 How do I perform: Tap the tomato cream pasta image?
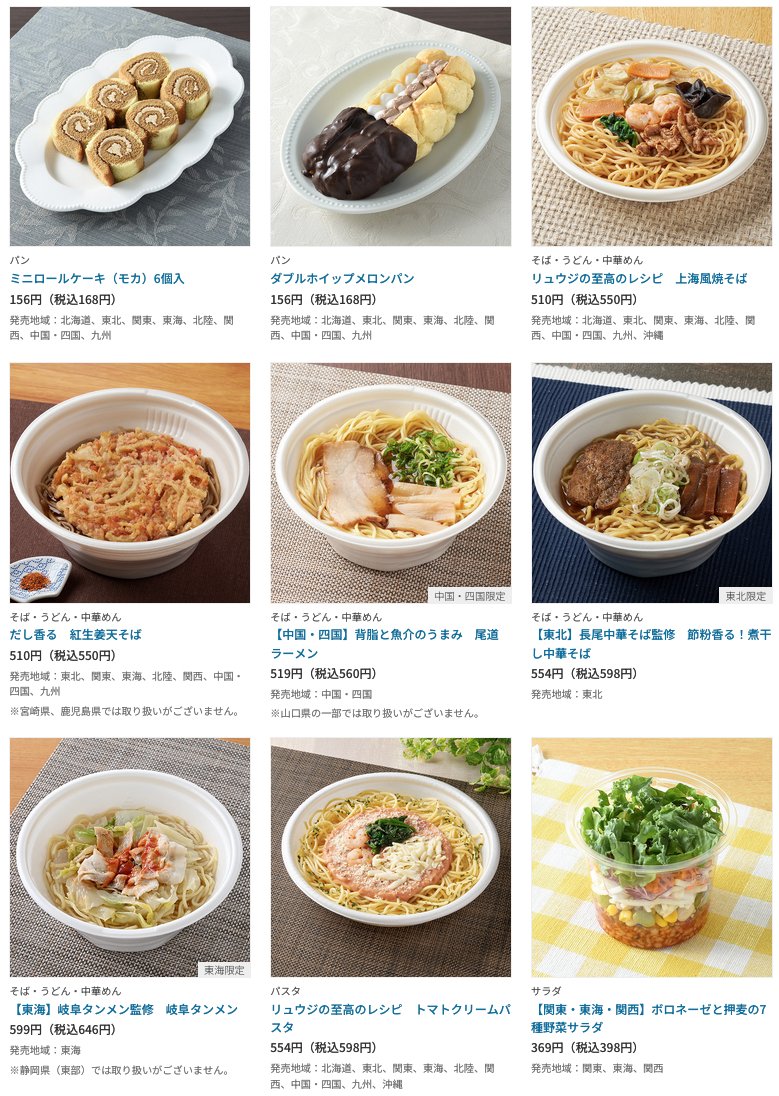coord(390,858)
